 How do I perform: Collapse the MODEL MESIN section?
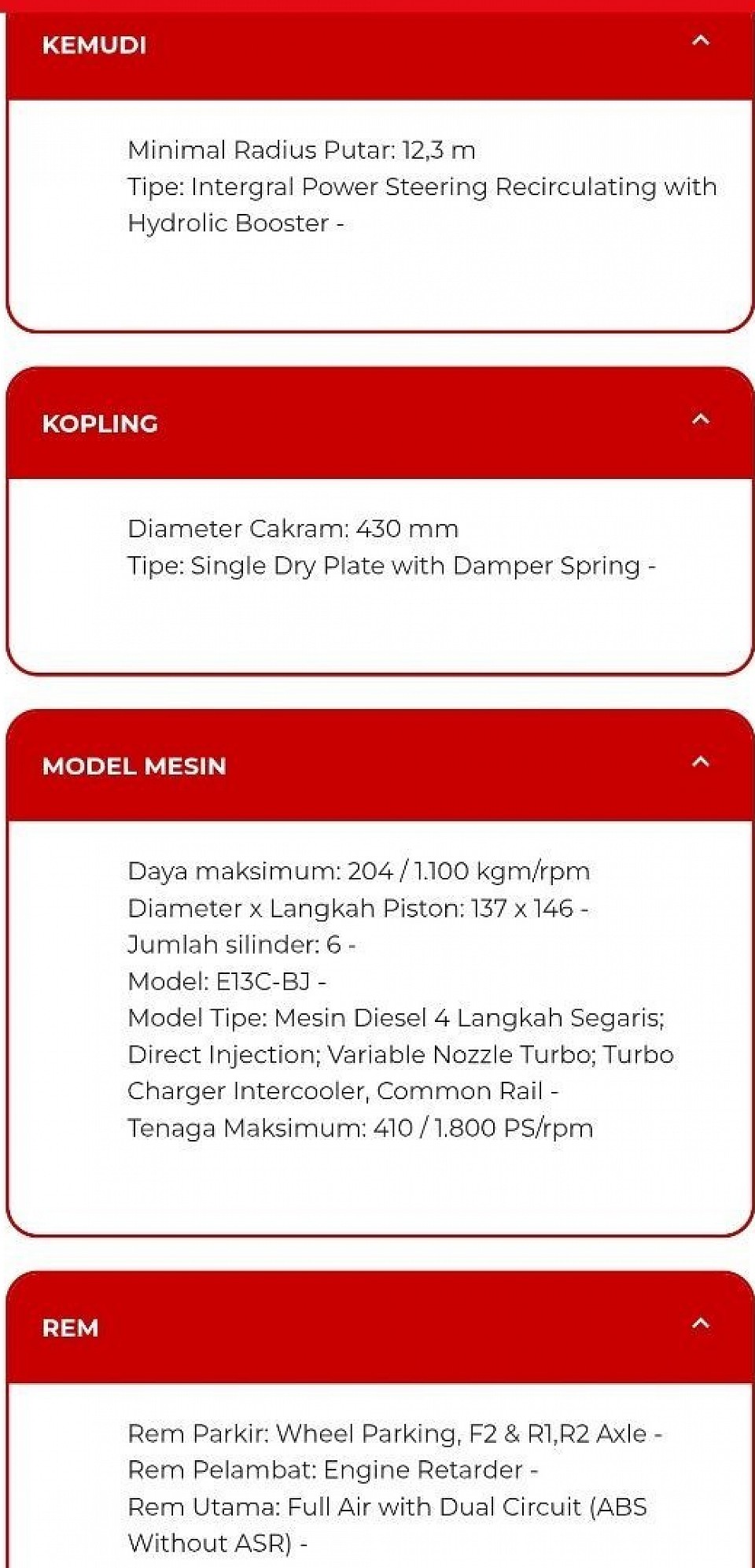[x=700, y=762]
